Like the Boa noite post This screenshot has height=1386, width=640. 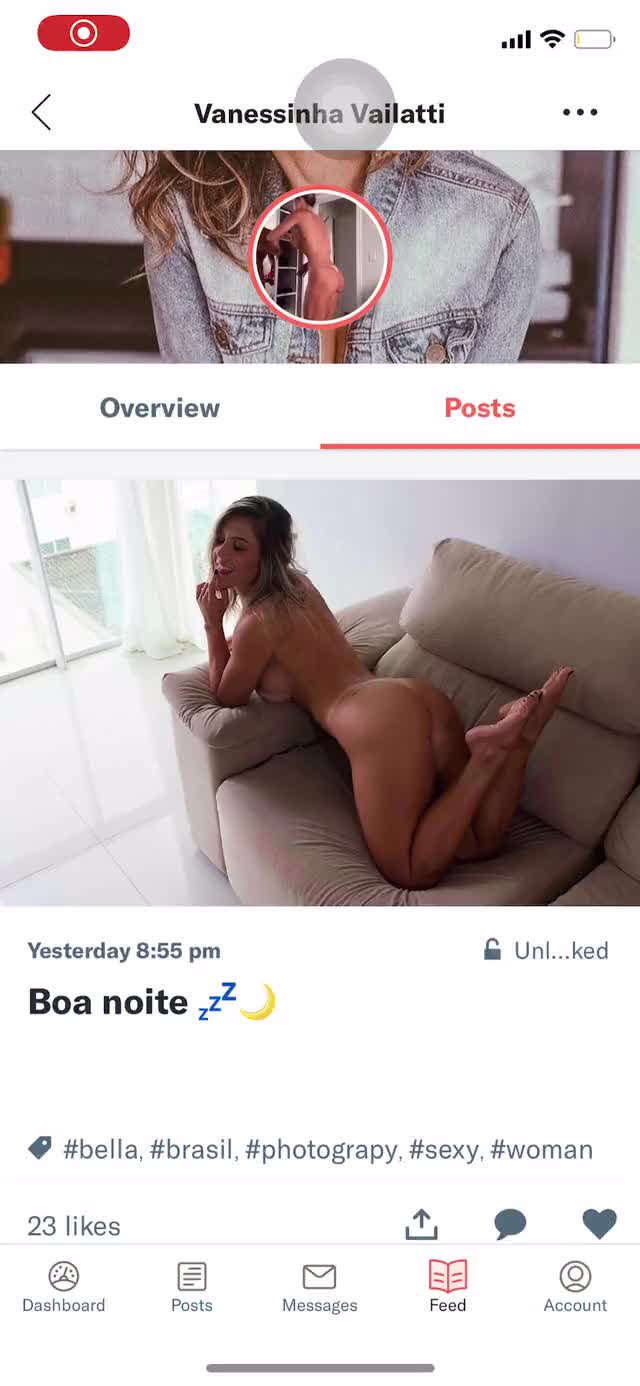[x=599, y=1224]
